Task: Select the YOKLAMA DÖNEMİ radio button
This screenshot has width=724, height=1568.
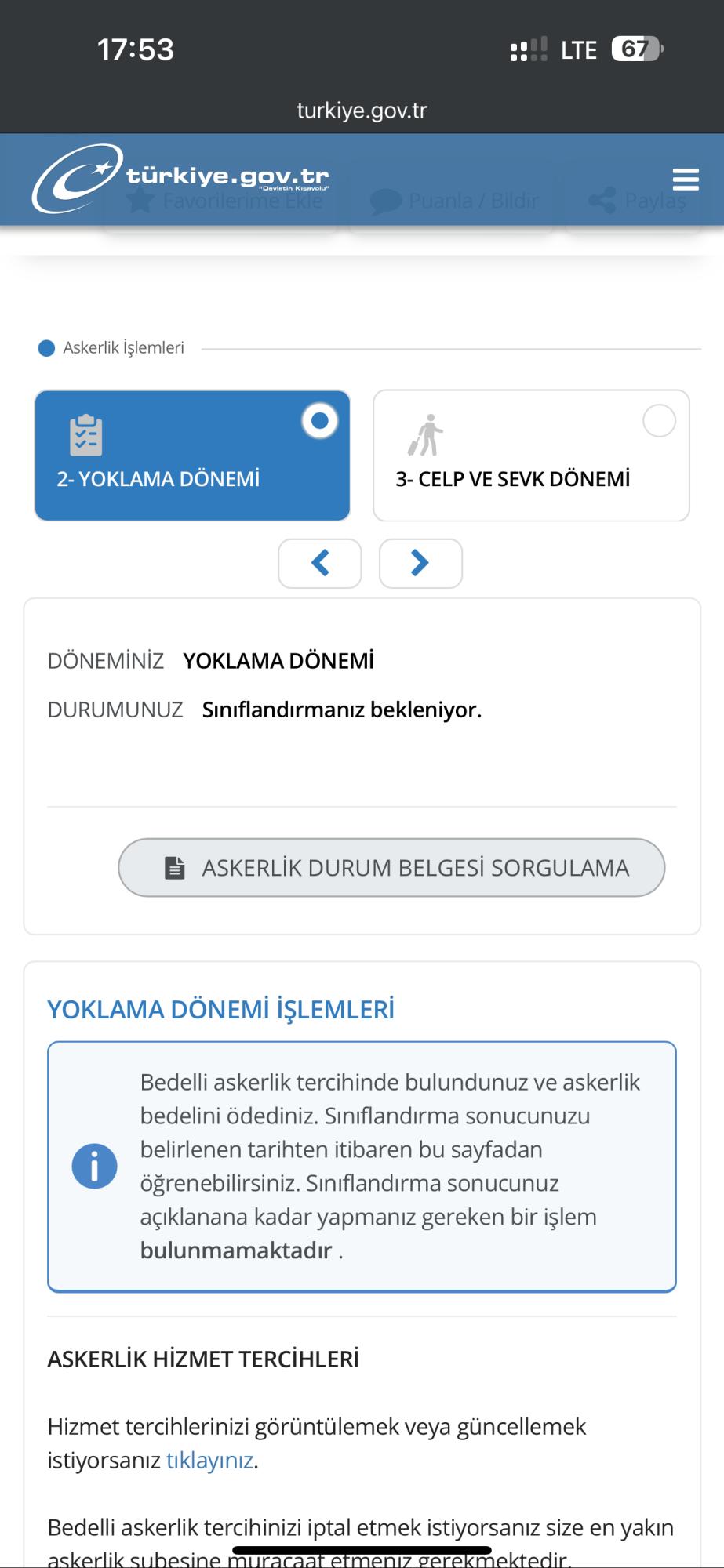Action: (318, 421)
